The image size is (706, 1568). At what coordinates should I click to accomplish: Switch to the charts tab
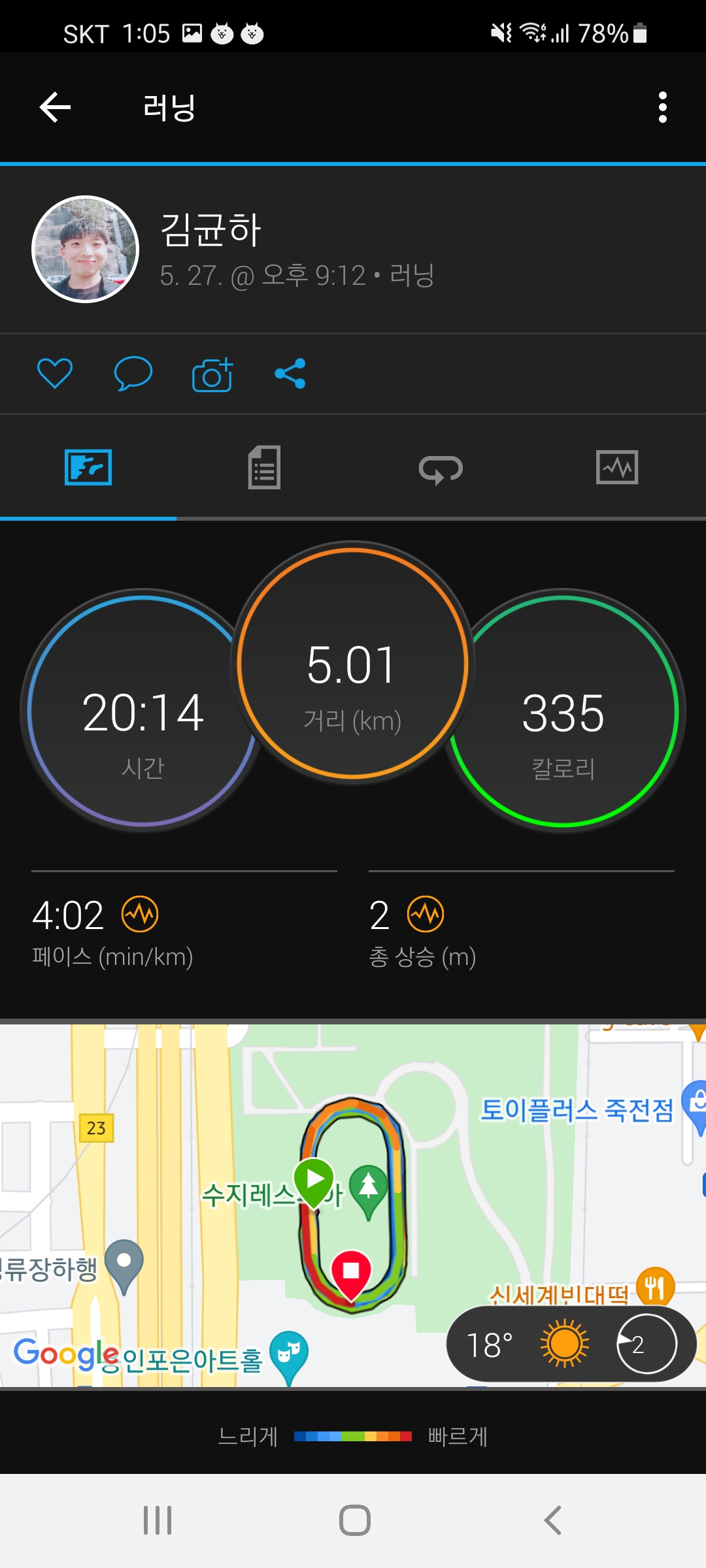[x=617, y=468]
